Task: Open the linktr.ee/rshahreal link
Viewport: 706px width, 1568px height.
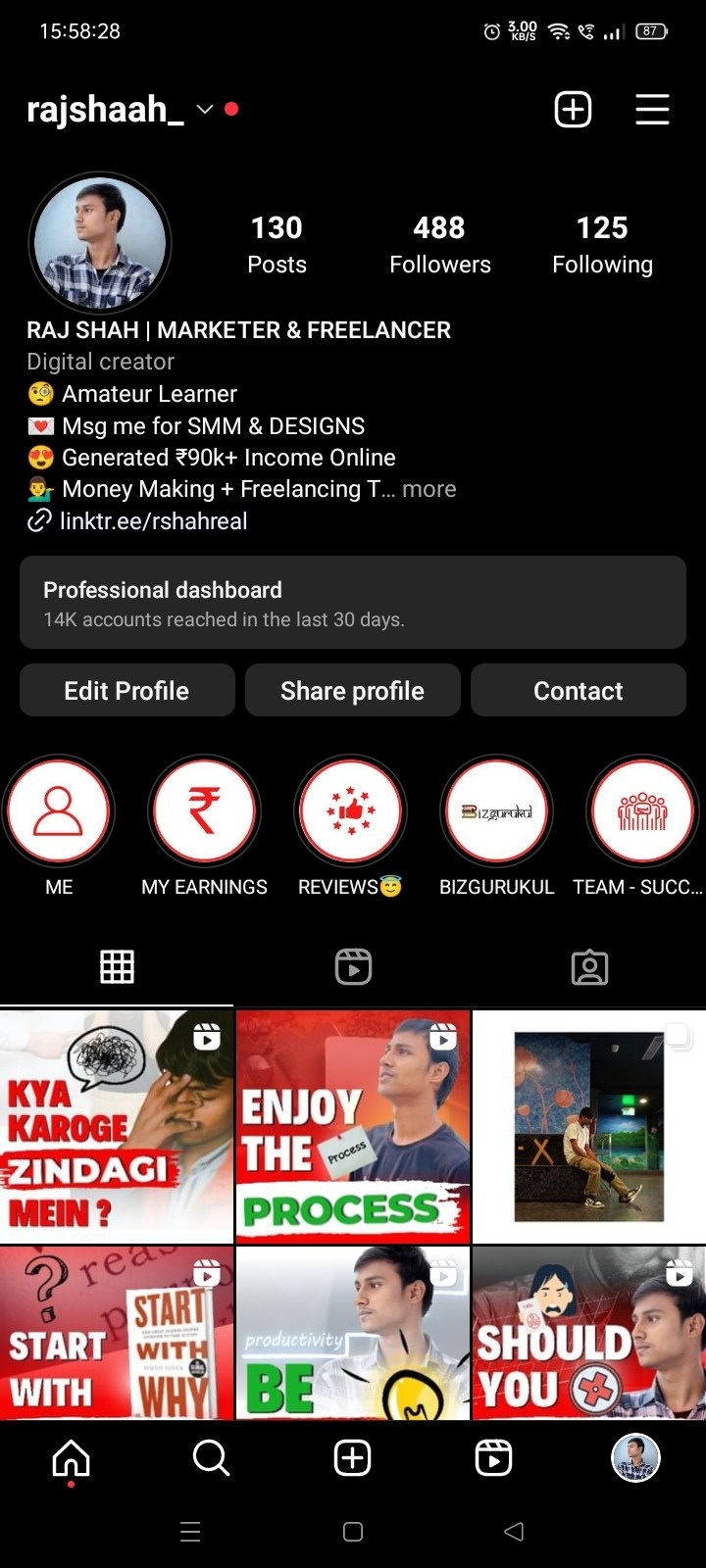Action: [x=153, y=521]
